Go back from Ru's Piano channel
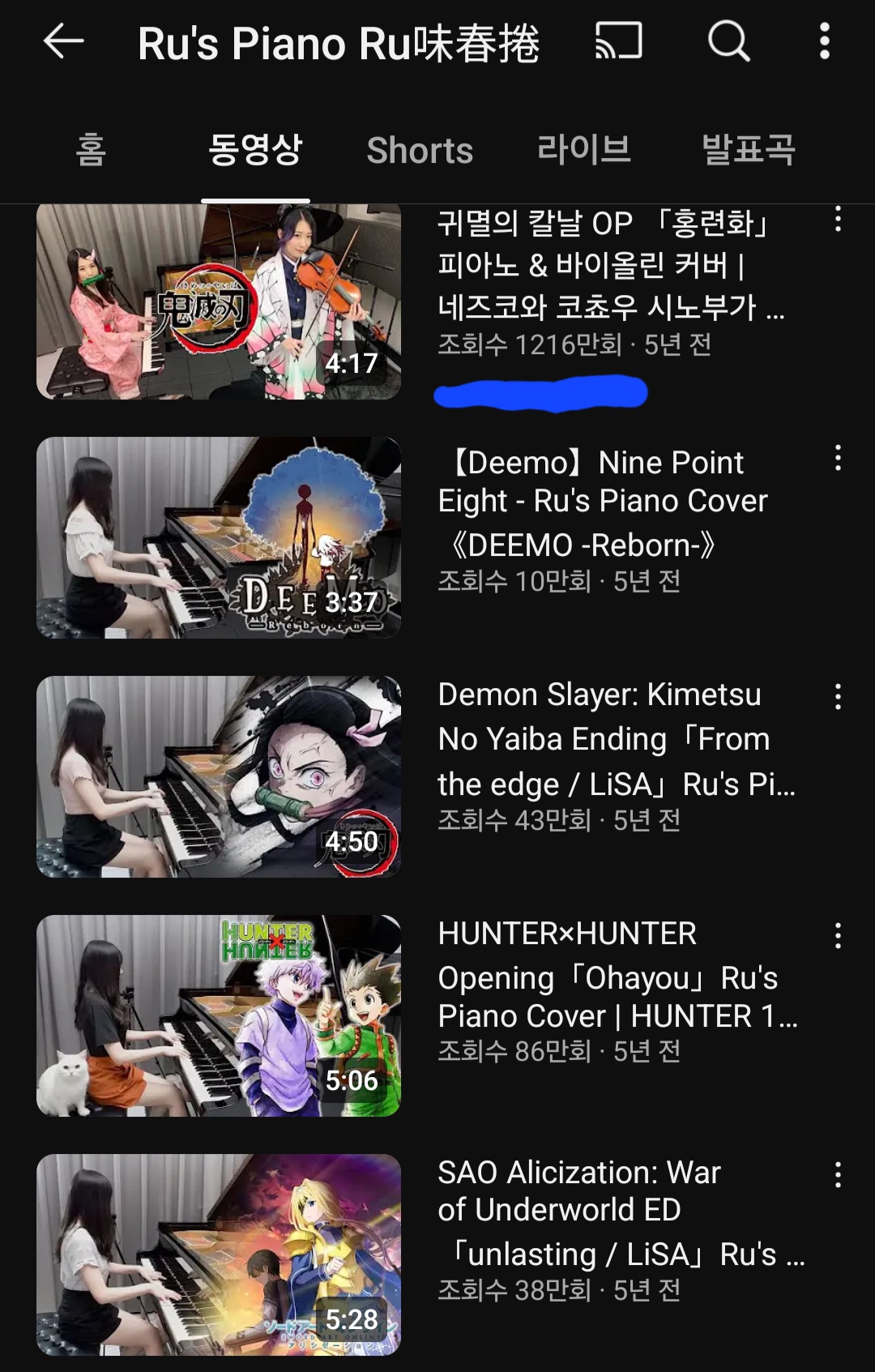Image resolution: width=875 pixels, height=1372 pixels. [63, 41]
